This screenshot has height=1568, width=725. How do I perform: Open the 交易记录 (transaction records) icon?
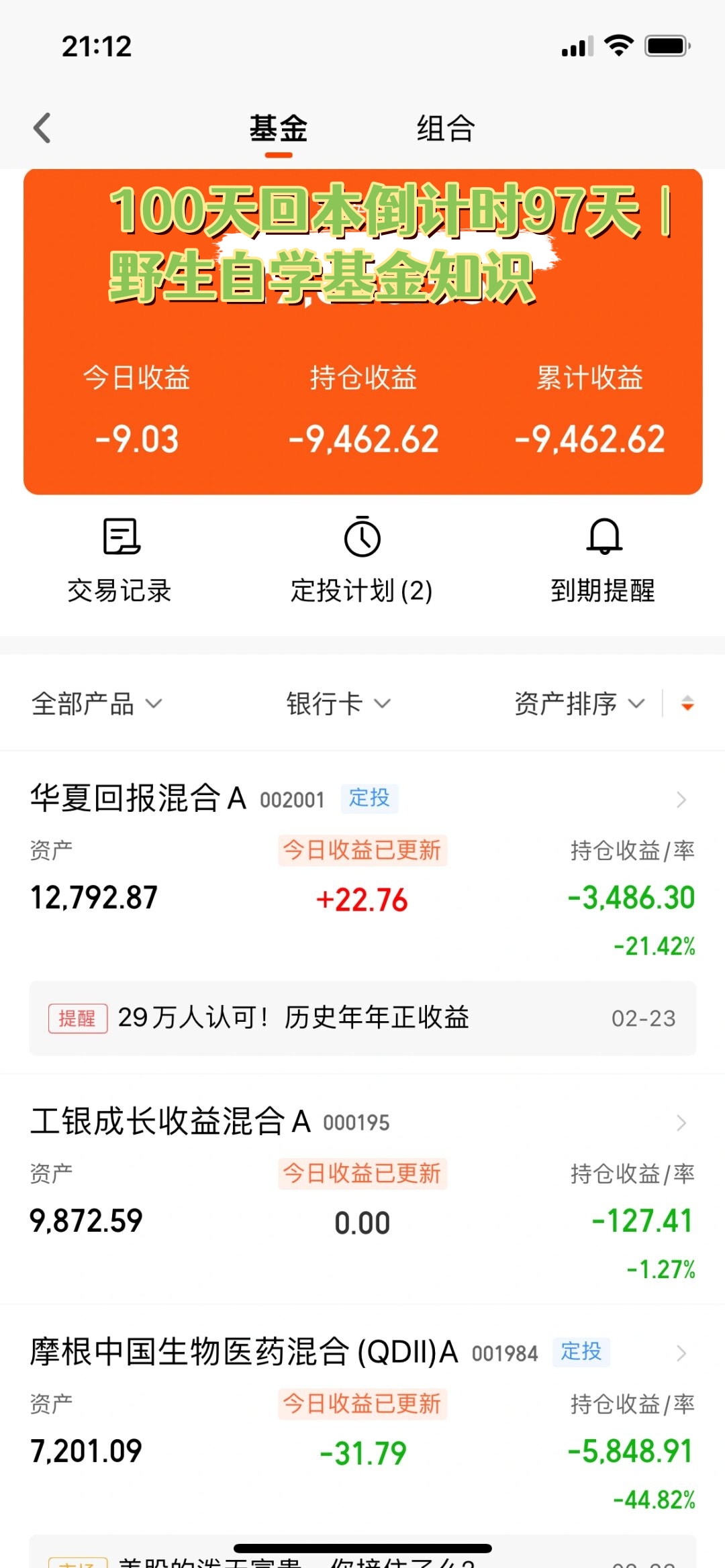119,560
